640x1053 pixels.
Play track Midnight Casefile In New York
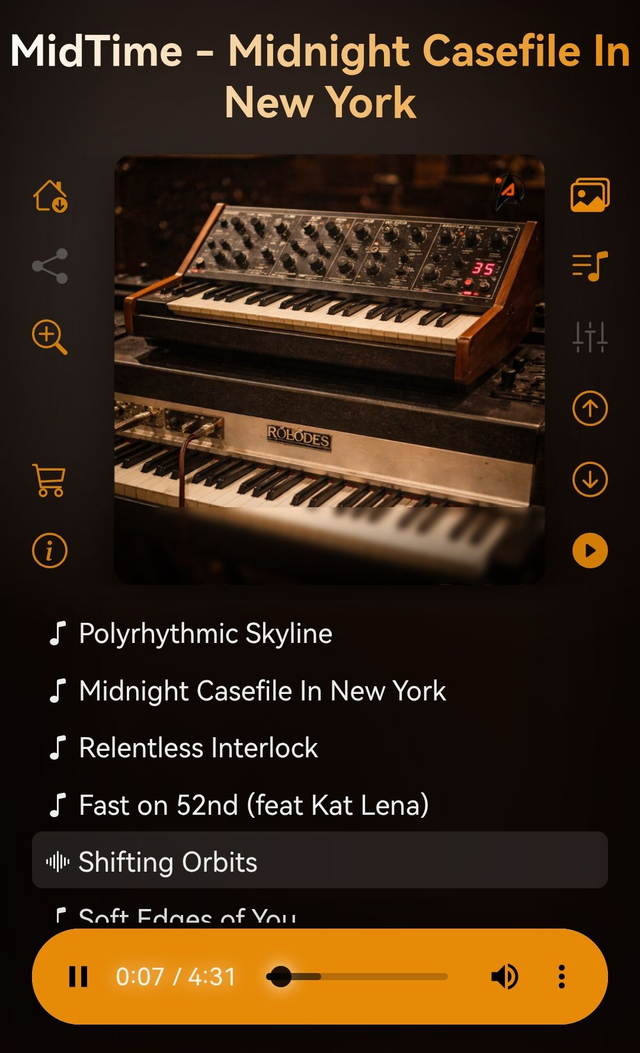click(262, 691)
